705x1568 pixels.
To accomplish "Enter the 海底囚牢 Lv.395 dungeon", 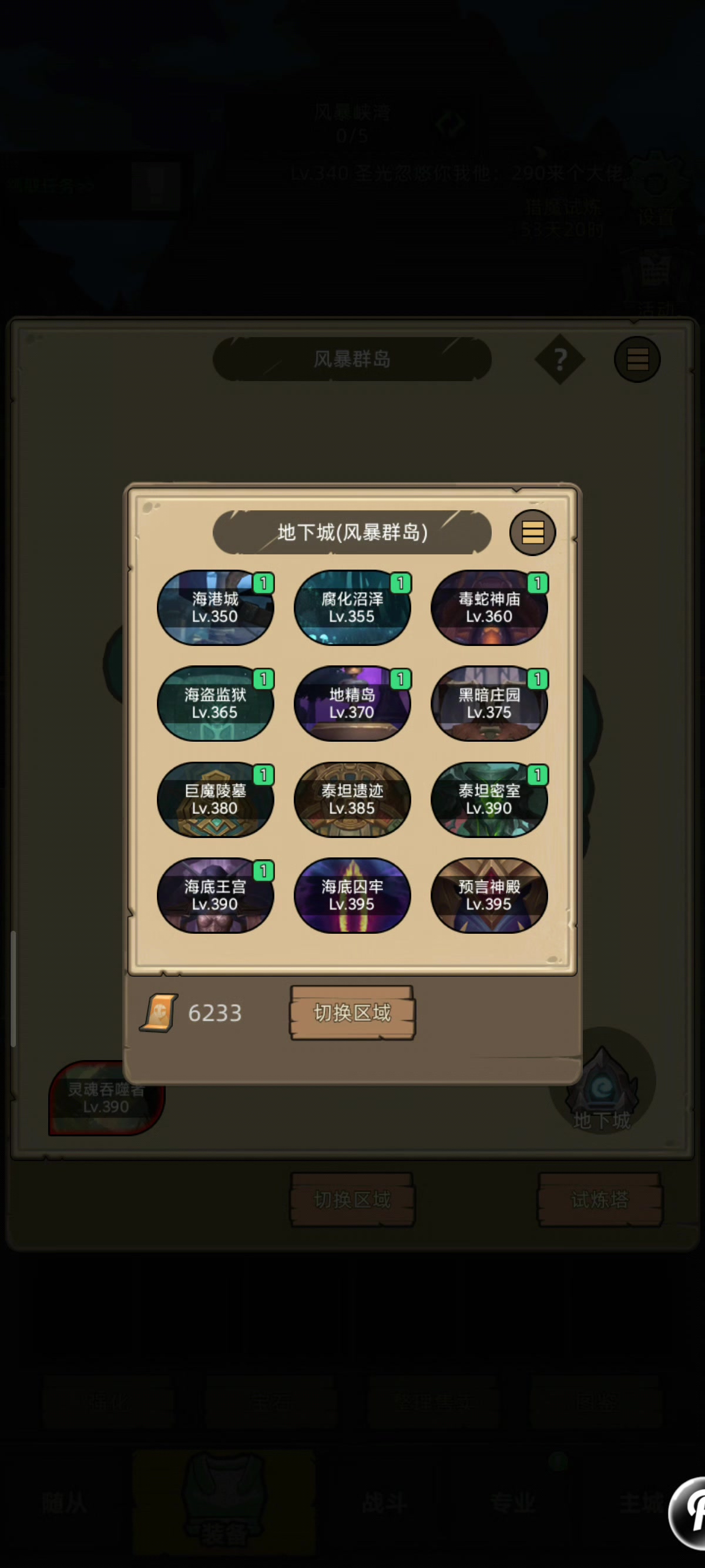I will [x=352, y=896].
